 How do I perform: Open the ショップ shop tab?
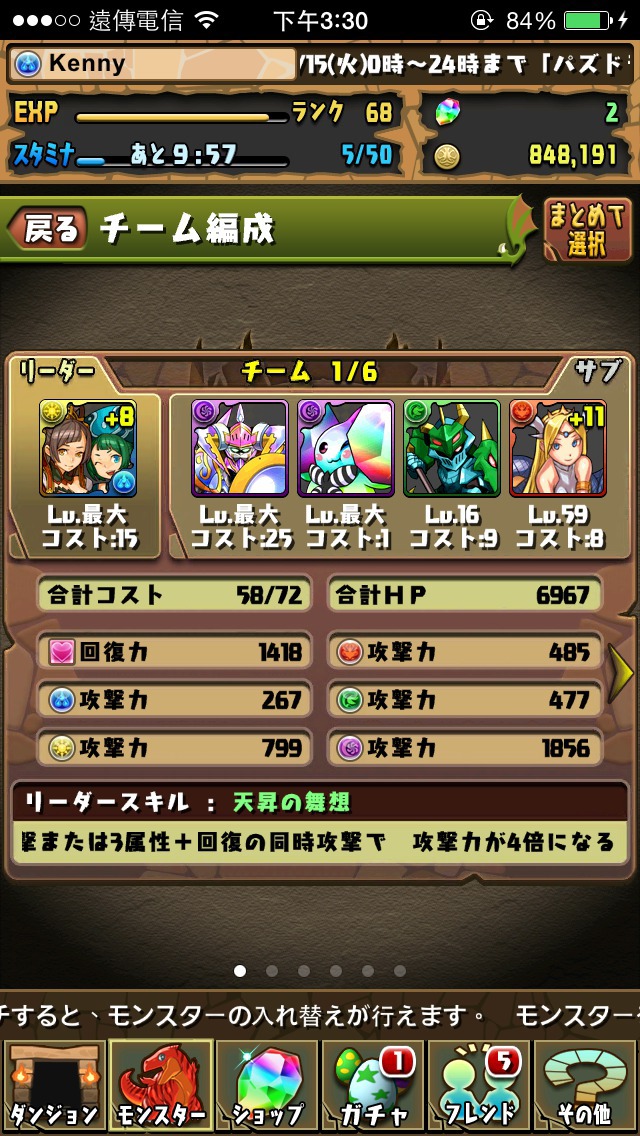click(266, 1086)
